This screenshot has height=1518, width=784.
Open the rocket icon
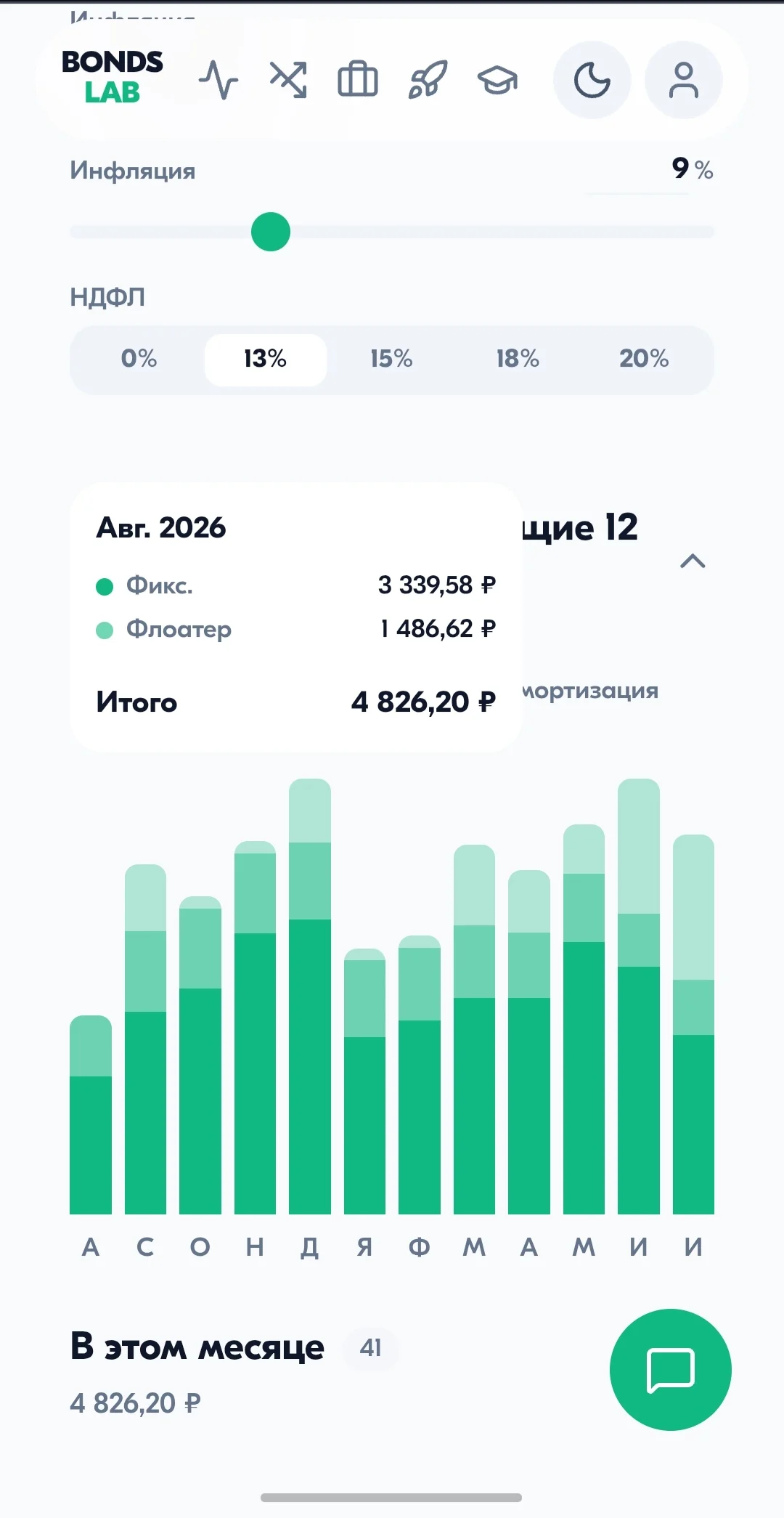coord(428,79)
